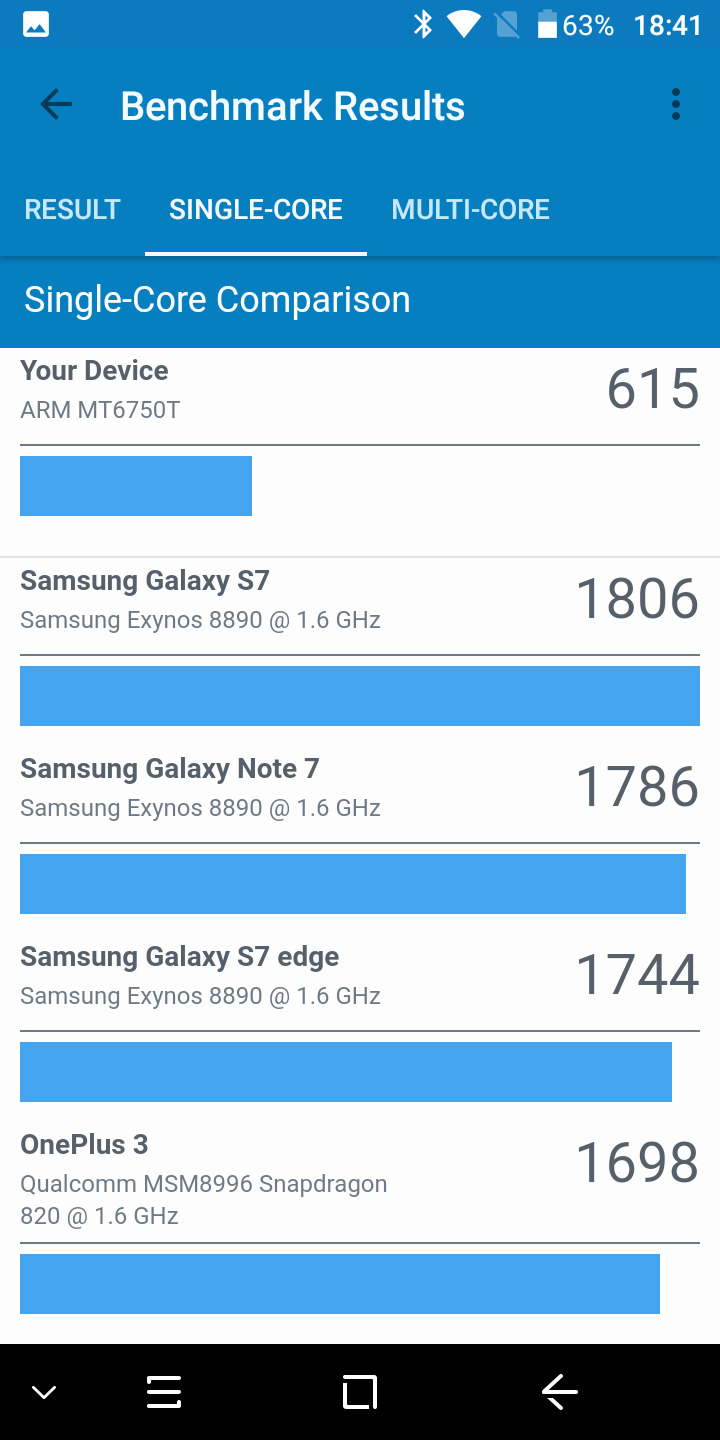Image resolution: width=720 pixels, height=1440 pixels.
Task: Switch to the MULTI-CORE tab
Action: click(471, 209)
